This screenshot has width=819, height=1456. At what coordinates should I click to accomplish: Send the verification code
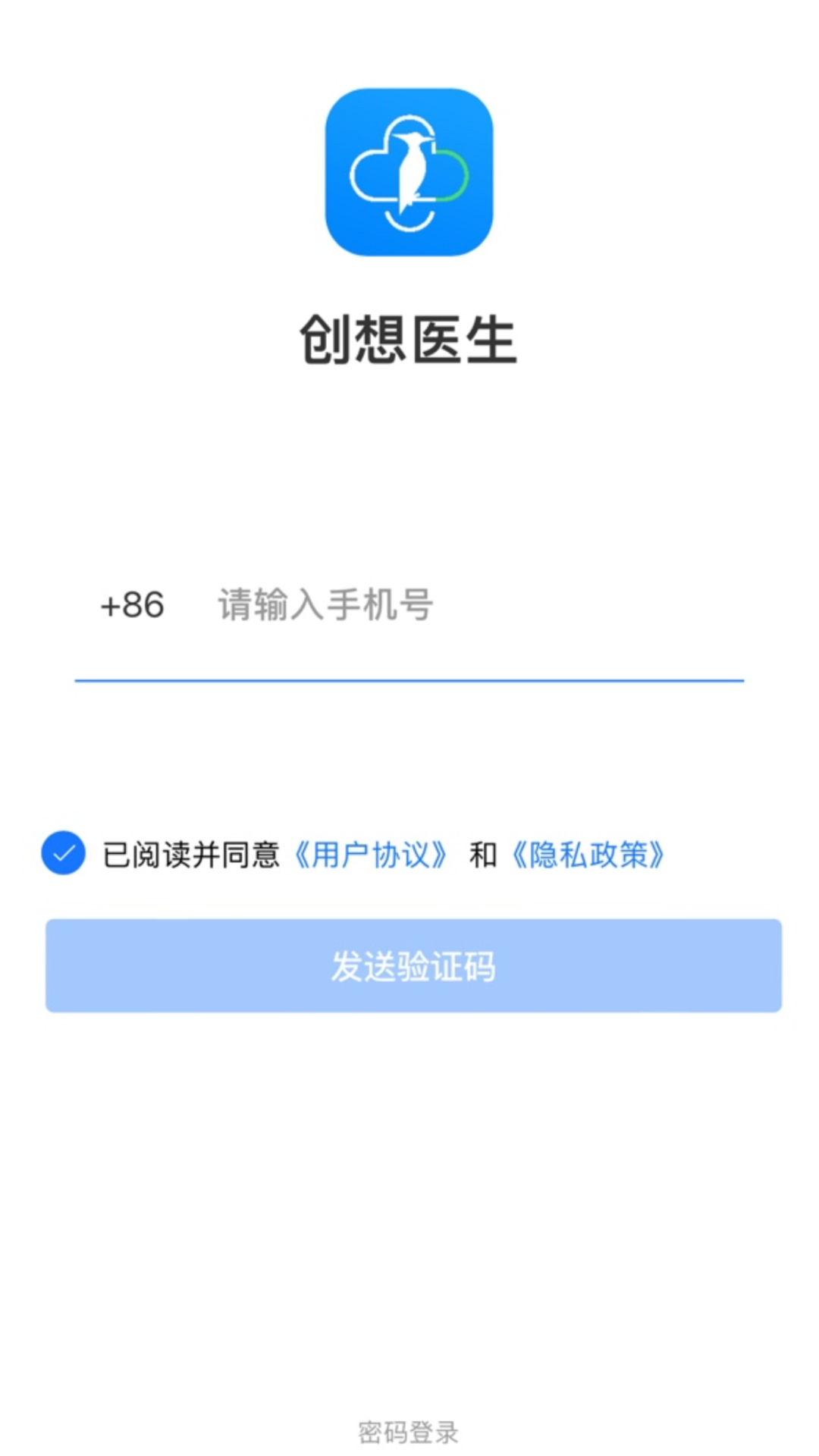[412, 966]
